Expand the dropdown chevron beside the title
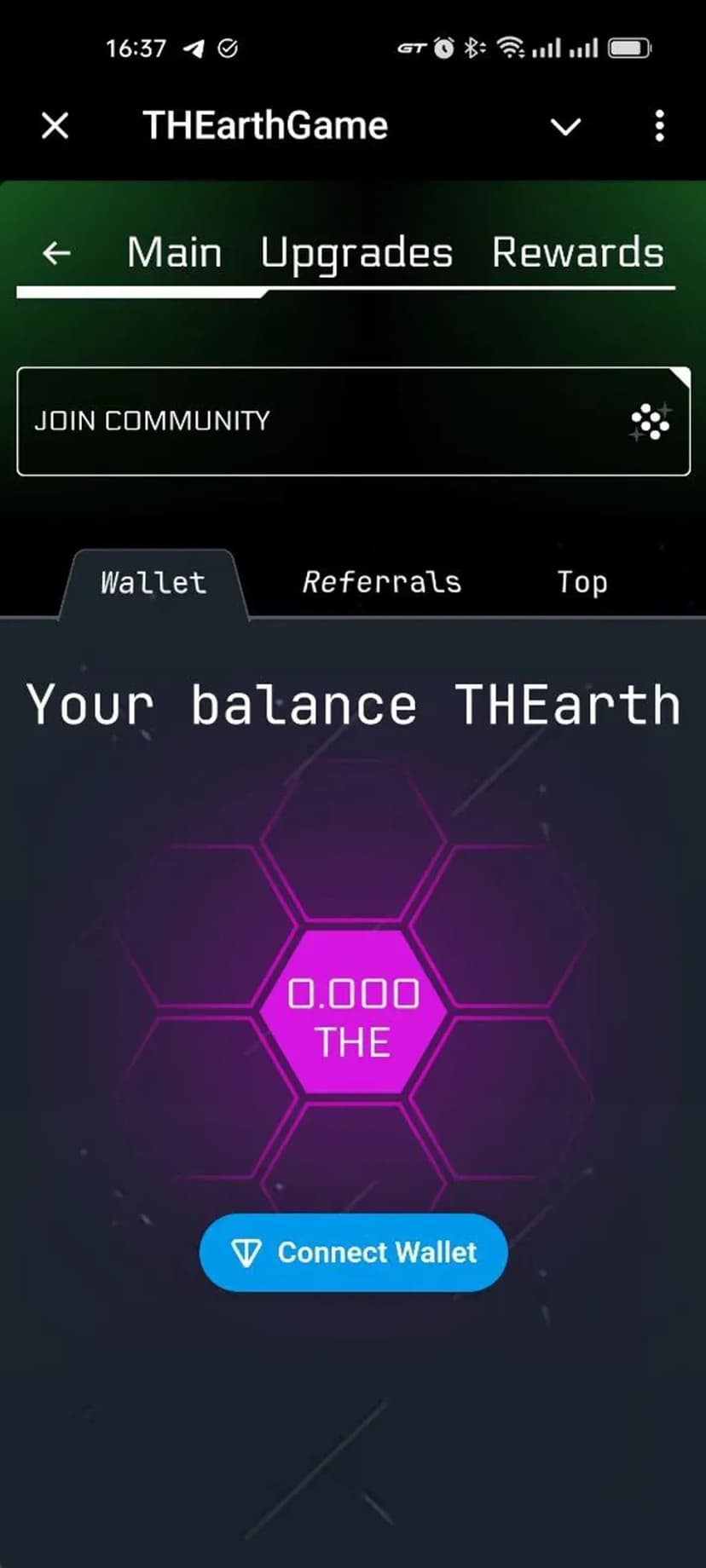This screenshot has height=1568, width=706. pyautogui.click(x=565, y=127)
